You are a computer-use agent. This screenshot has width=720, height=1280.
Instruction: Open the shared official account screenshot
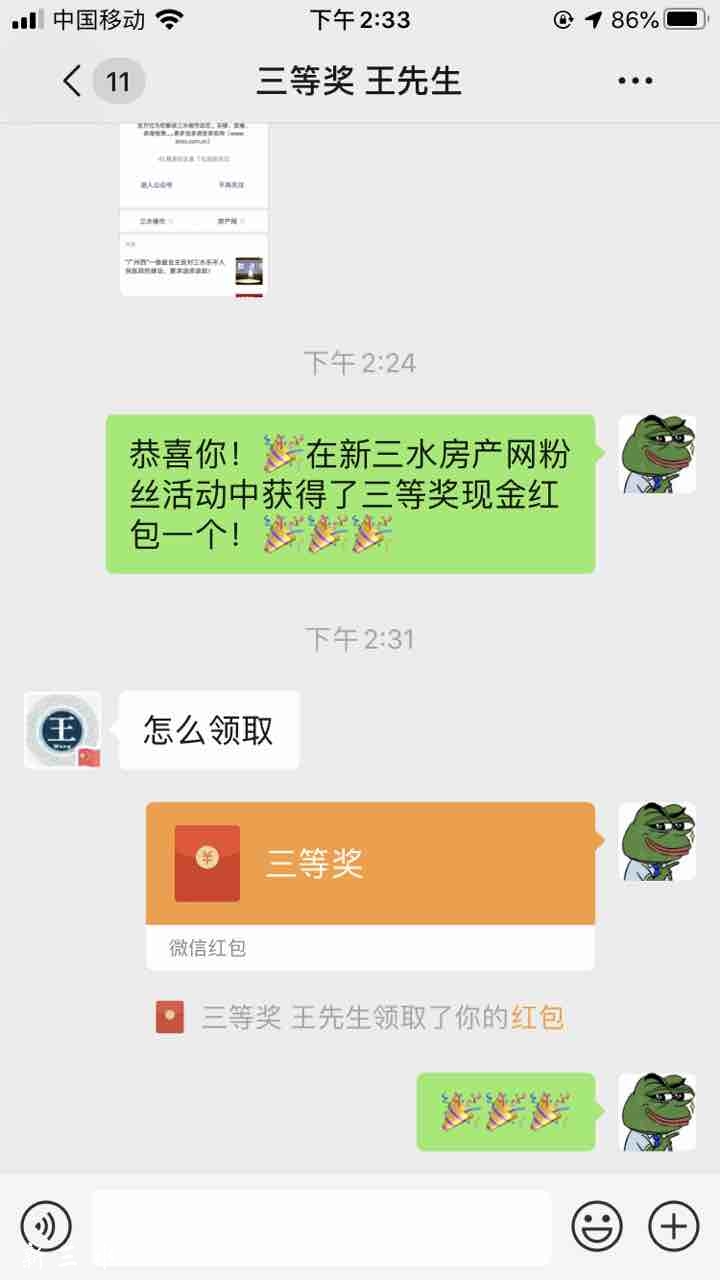(194, 210)
